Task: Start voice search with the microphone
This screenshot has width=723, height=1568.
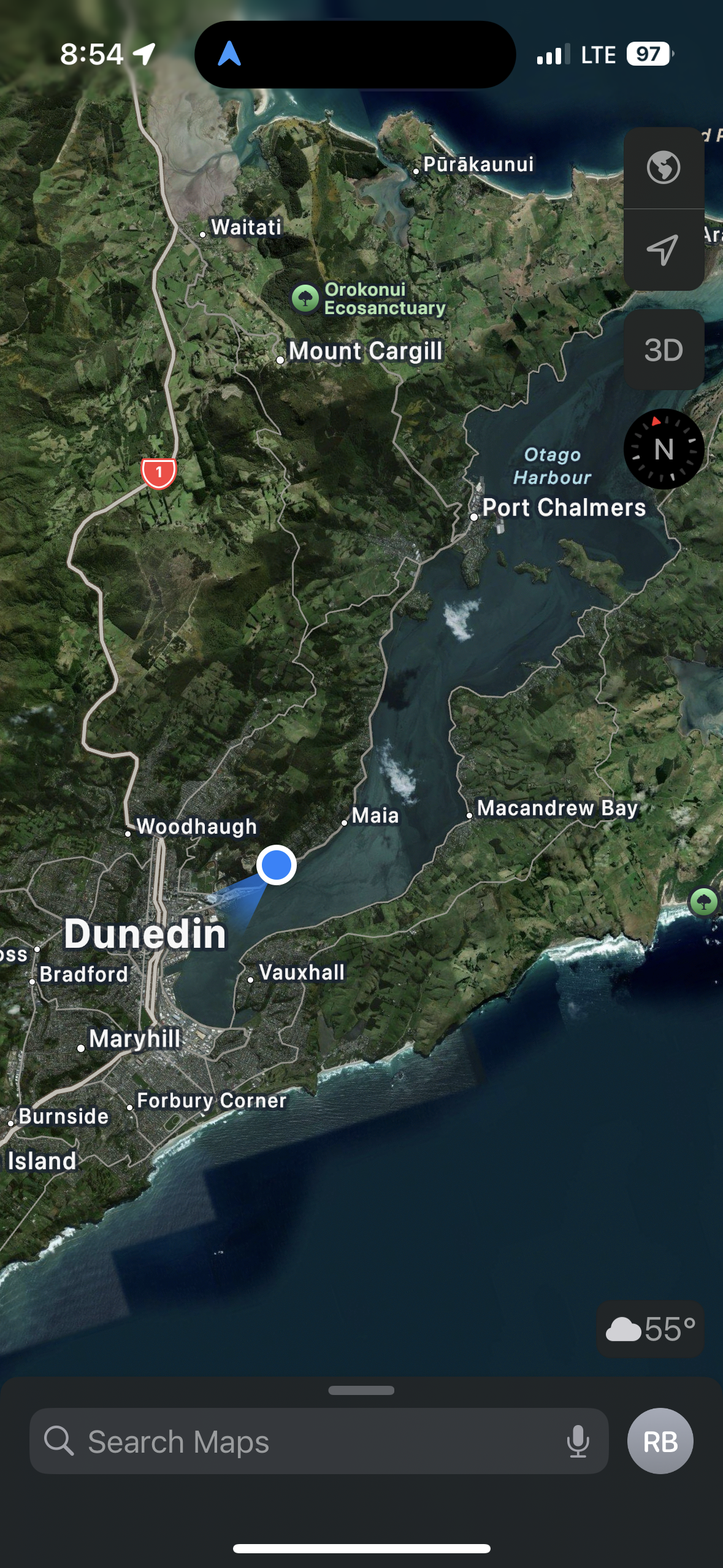Action: click(x=578, y=1441)
